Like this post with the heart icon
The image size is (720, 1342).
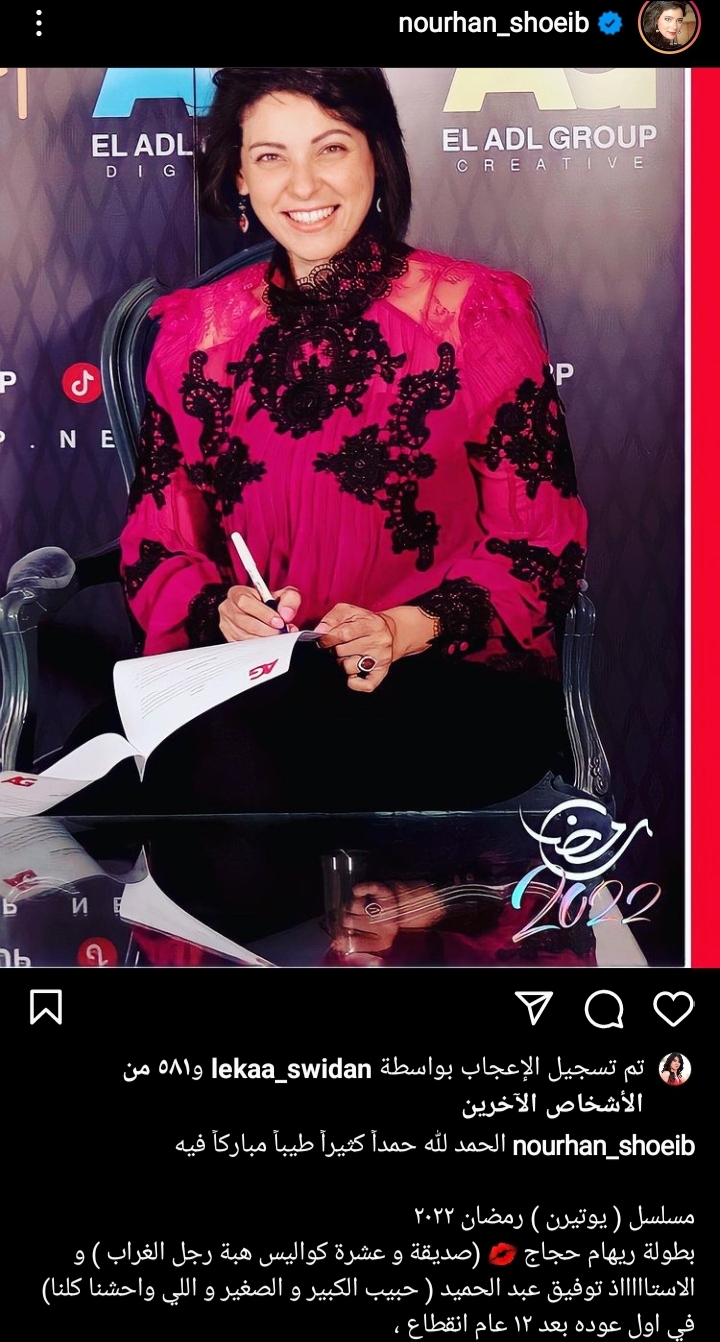(673, 1008)
